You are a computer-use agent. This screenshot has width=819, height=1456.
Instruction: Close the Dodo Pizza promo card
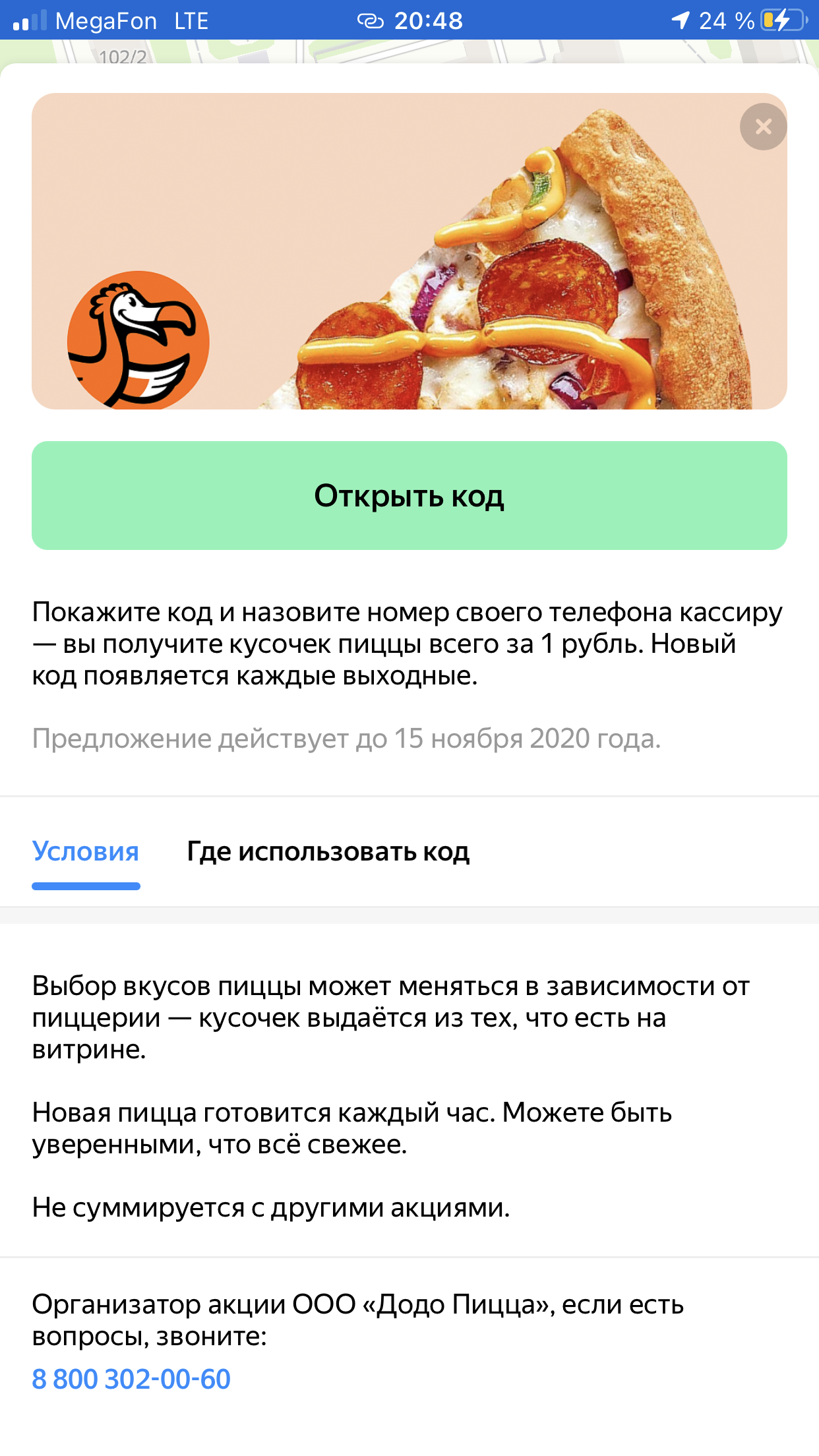763,127
